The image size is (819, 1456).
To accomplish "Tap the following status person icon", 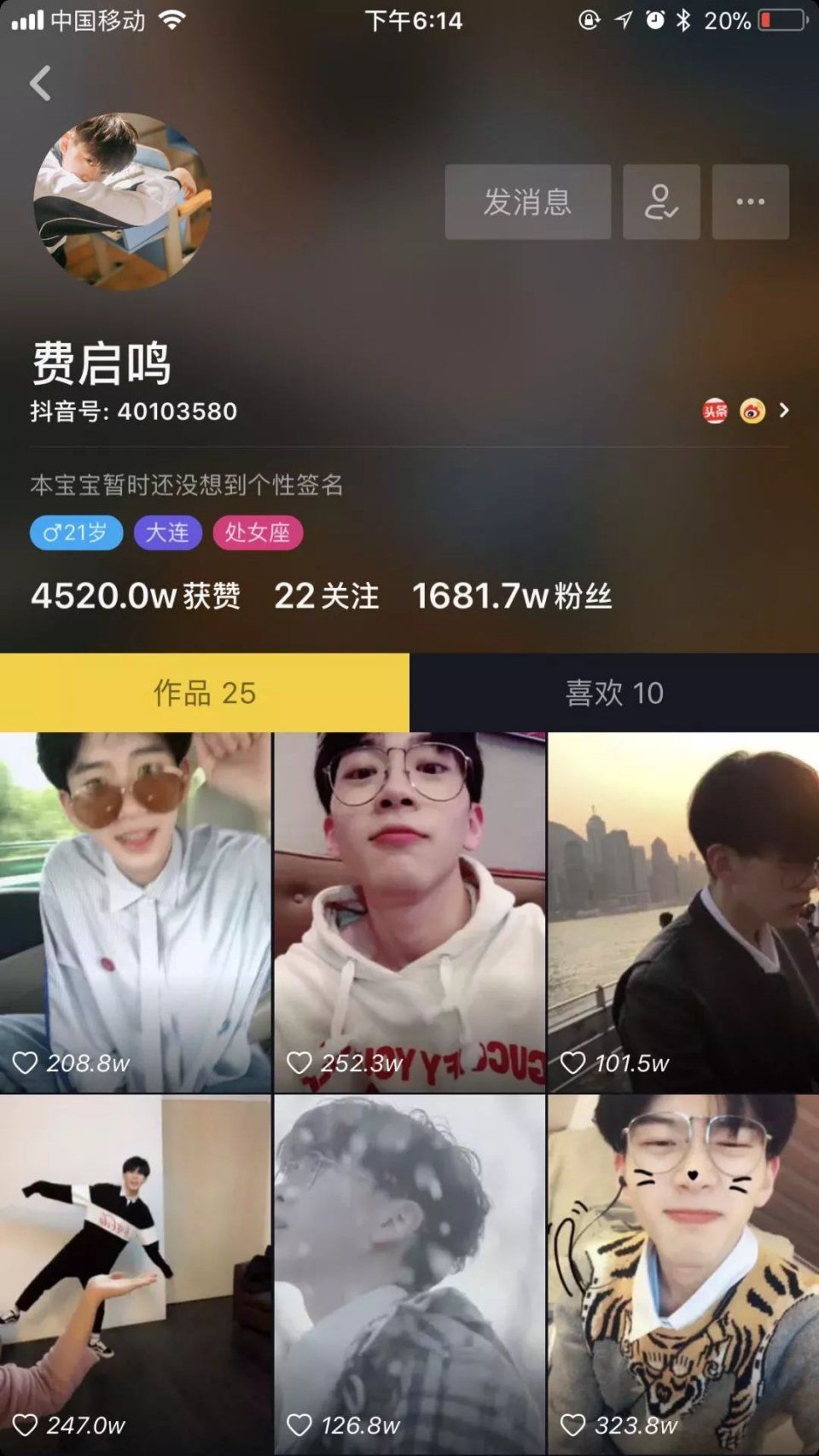I will point(661,202).
